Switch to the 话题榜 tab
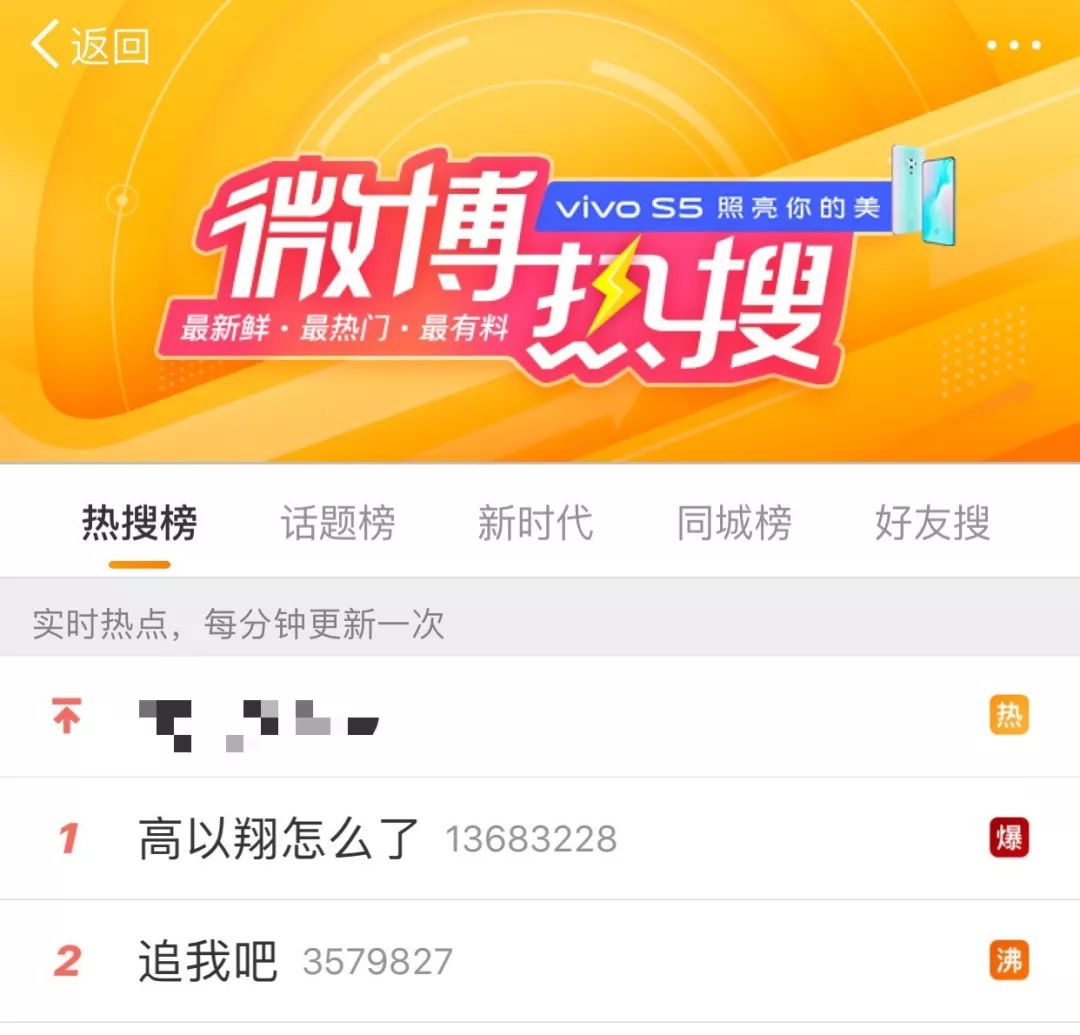Screen dimensions: 1080x1035 (338, 523)
